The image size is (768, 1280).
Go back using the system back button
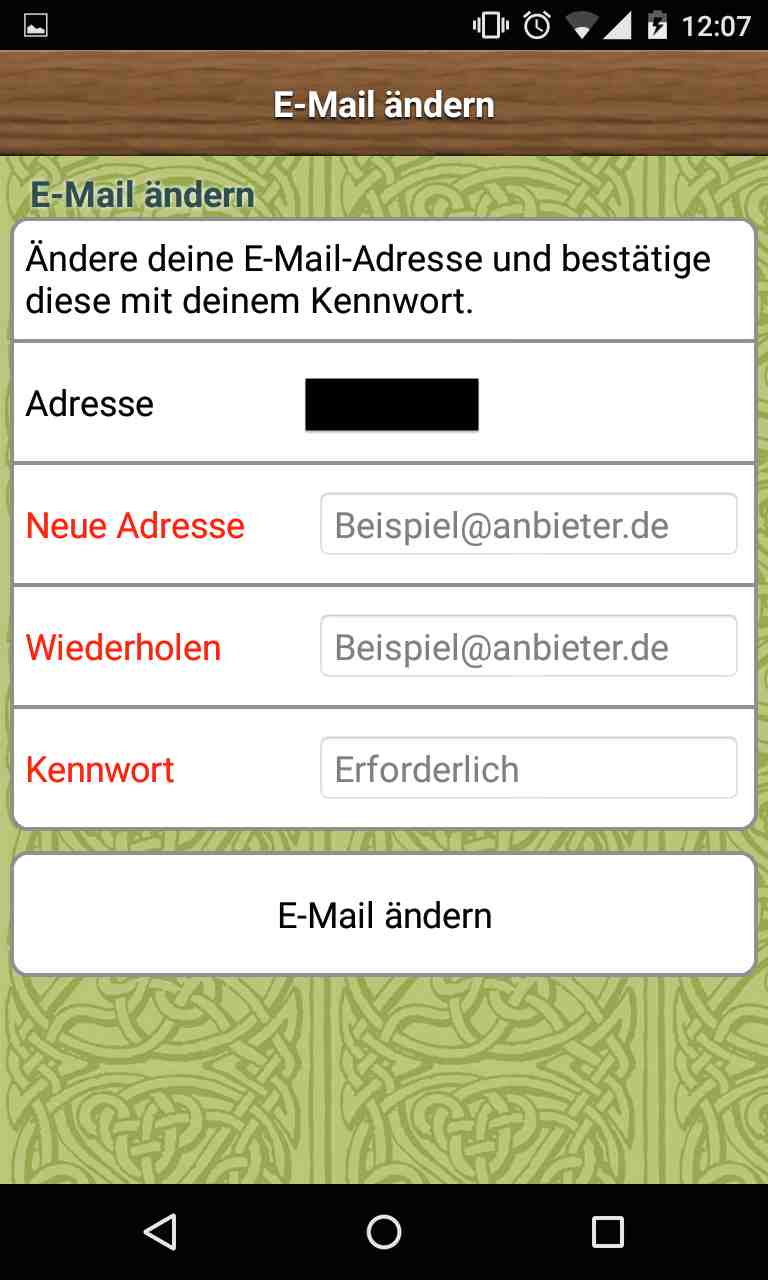[160, 1232]
